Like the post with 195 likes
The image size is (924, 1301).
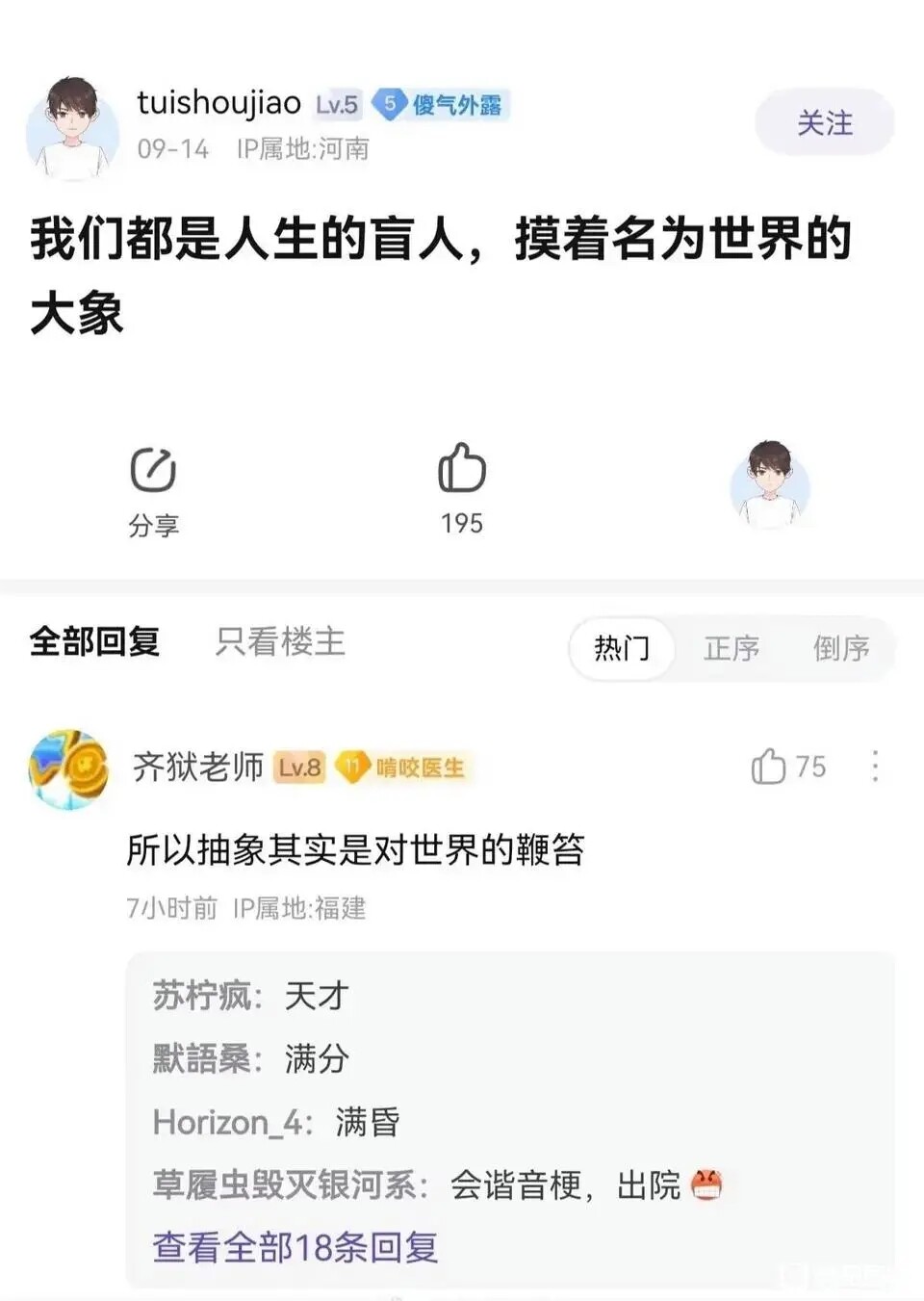462,489
